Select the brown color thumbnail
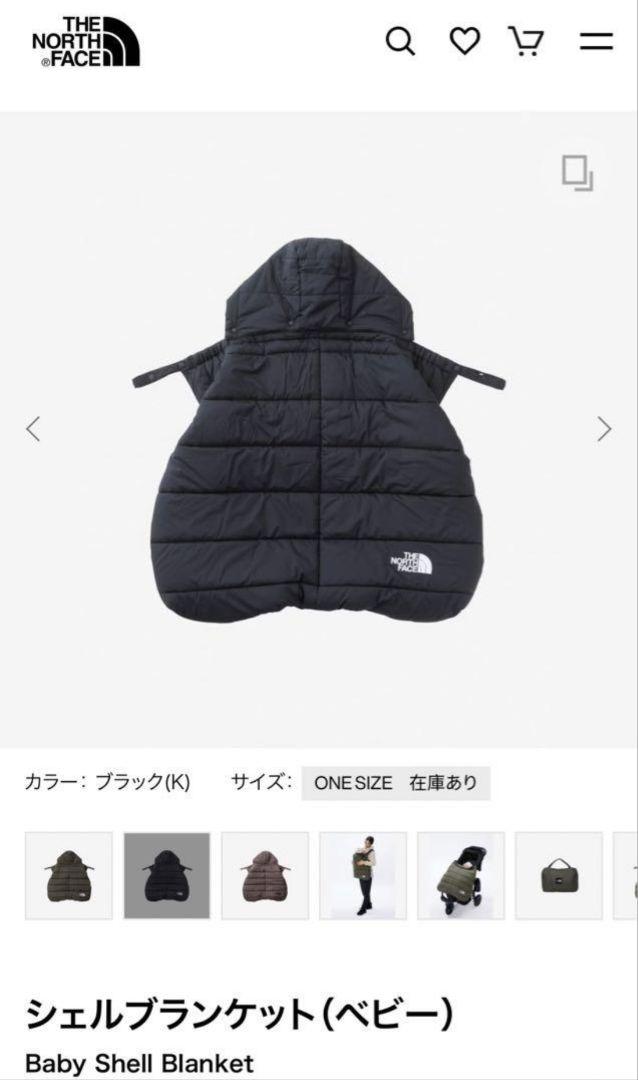This screenshot has height=1080, width=638. point(265,875)
